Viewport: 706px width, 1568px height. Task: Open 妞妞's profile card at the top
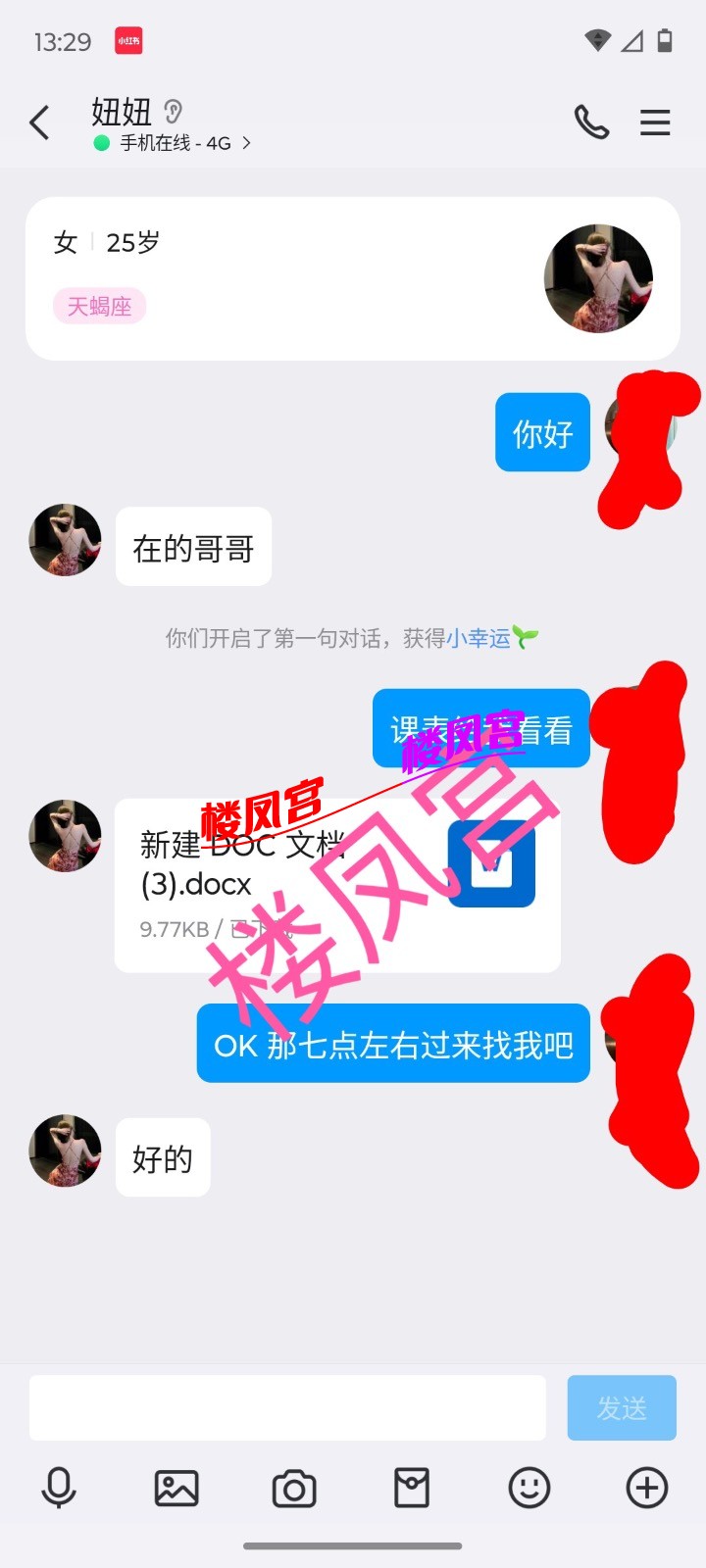[352, 278]
